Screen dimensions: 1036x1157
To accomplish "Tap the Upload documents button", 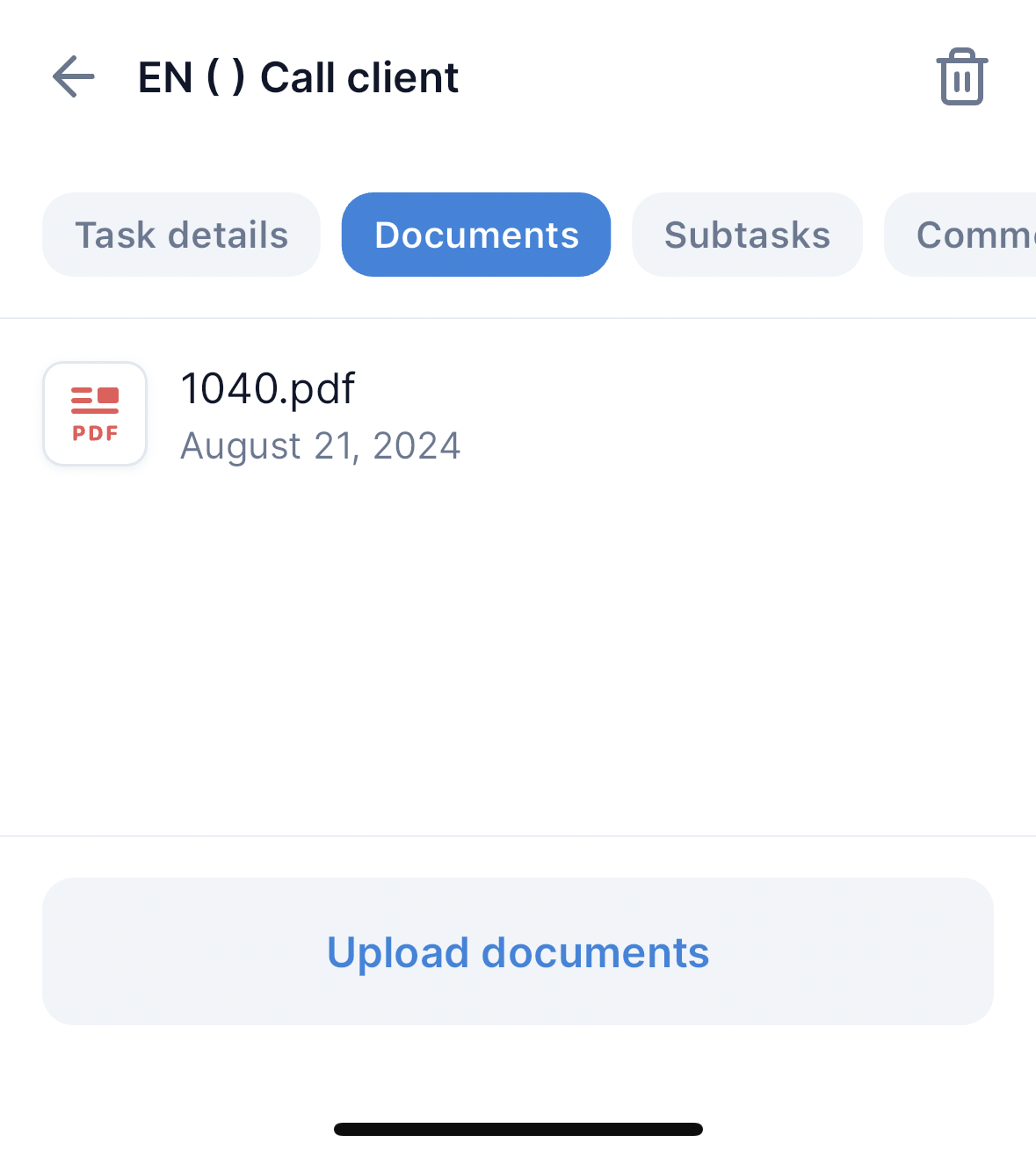I will (x=518, y=951).
